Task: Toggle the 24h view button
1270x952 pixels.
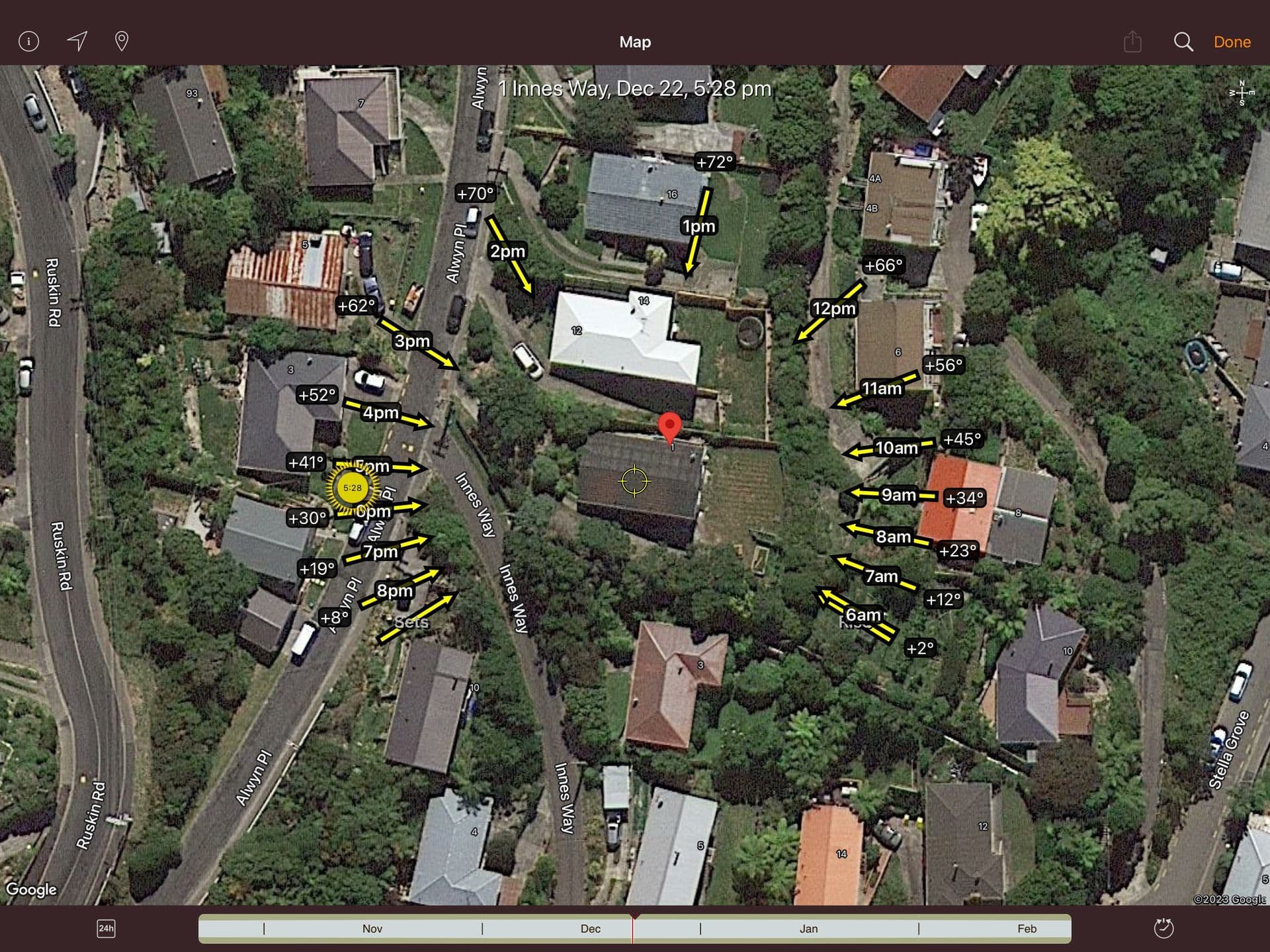Action: [x=106, y=928]
